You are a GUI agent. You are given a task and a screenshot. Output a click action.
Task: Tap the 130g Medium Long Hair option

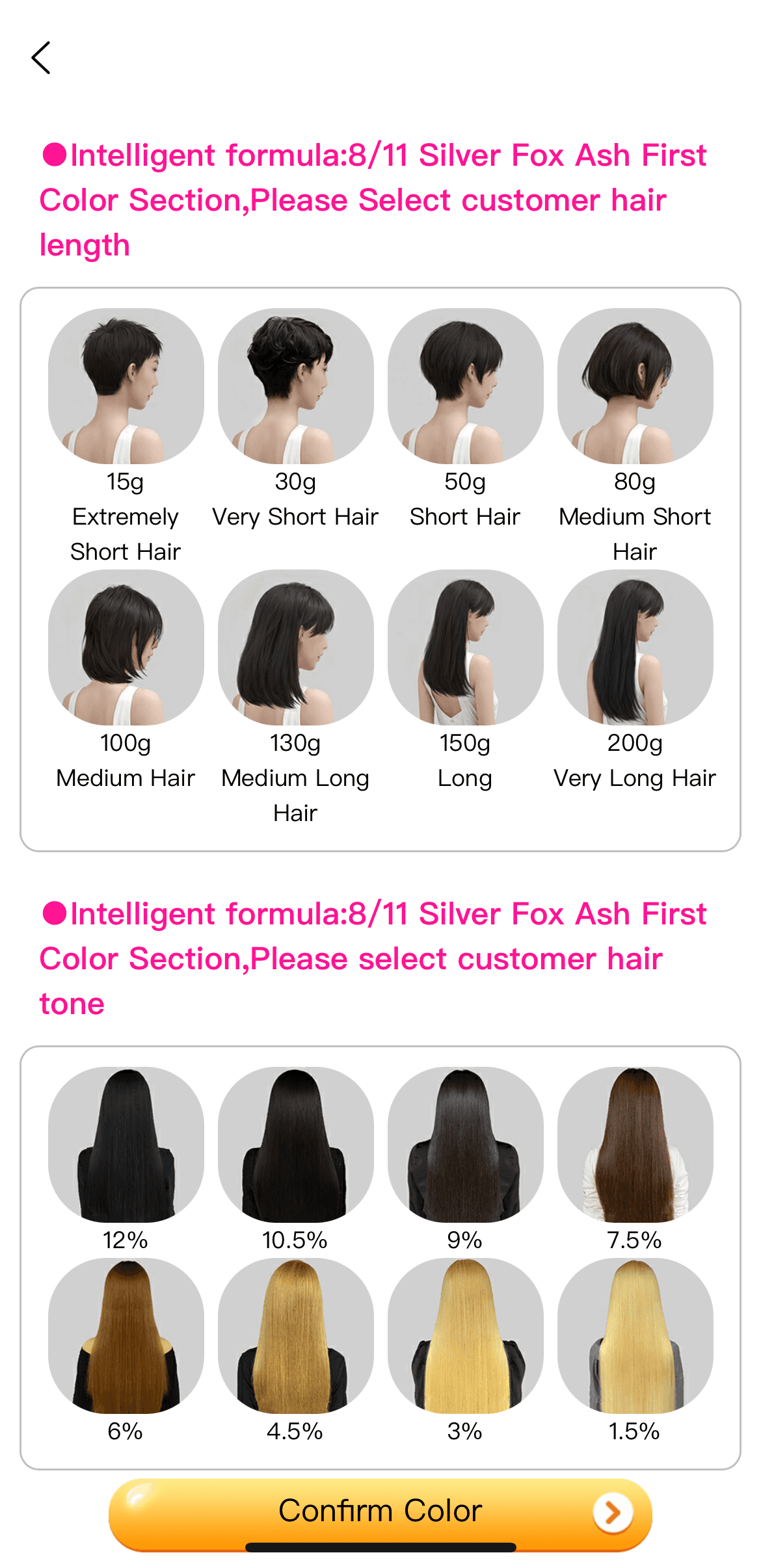pos(296,647)
